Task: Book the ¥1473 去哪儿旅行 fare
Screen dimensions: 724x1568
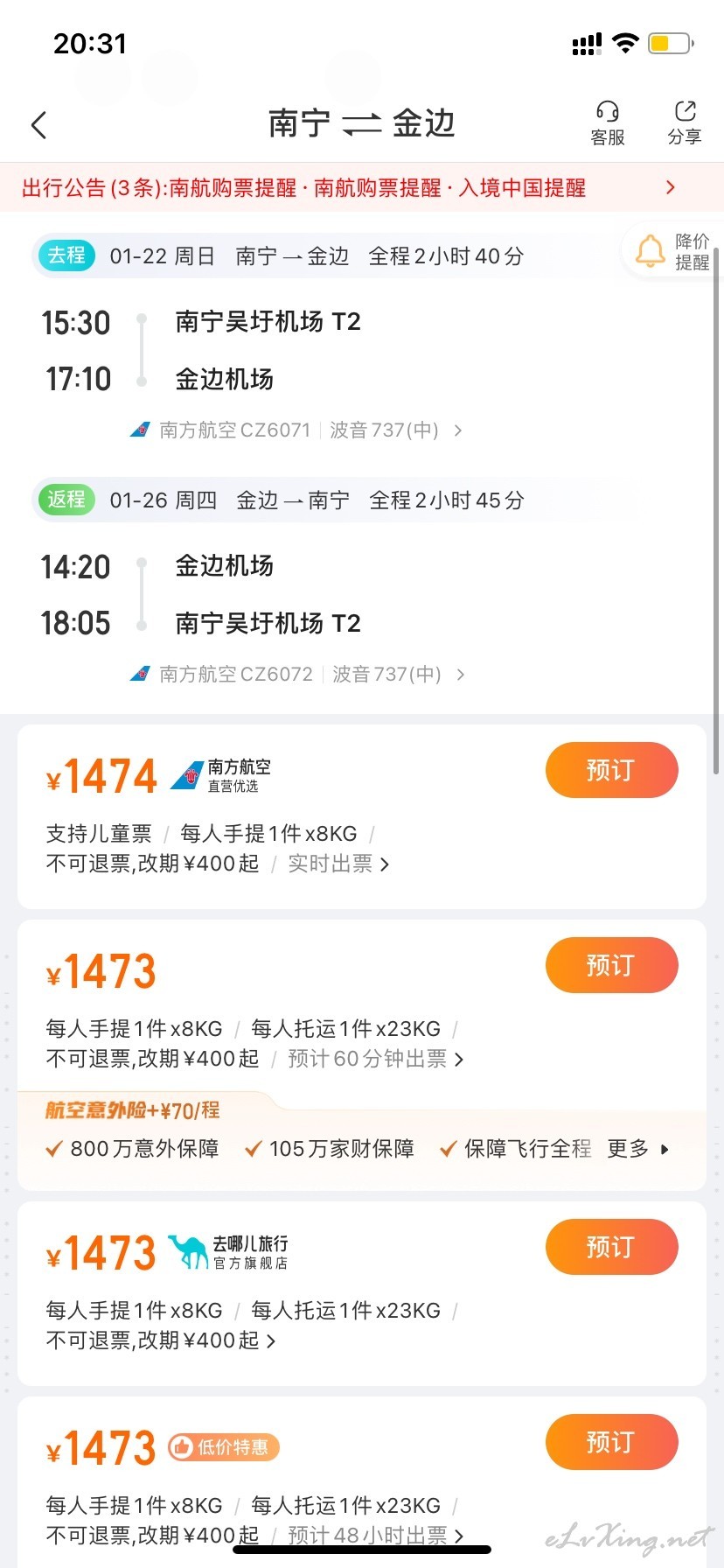Action: coord(611,1247)
